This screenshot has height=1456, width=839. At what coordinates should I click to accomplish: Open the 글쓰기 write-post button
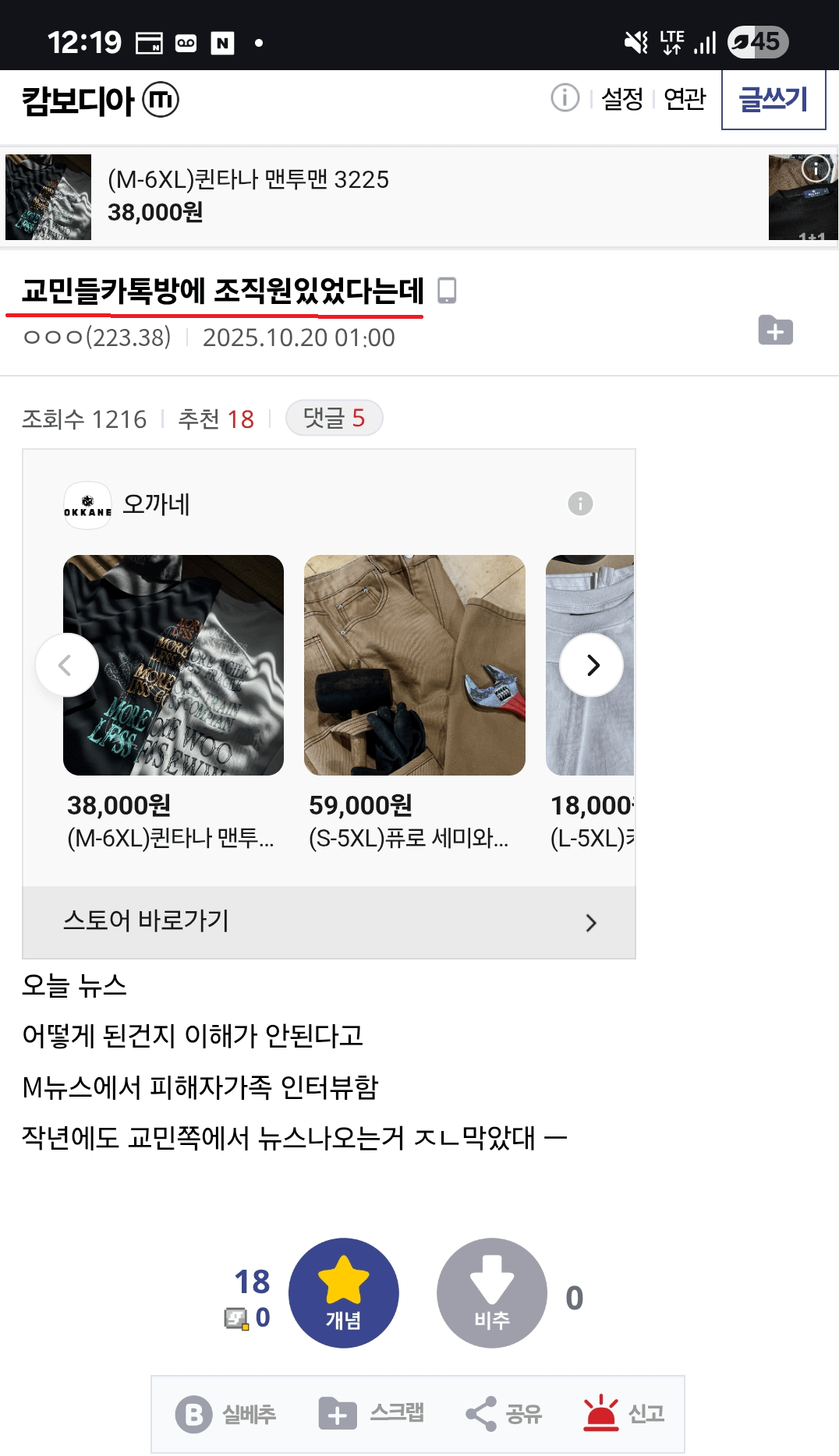coord(773,99)
